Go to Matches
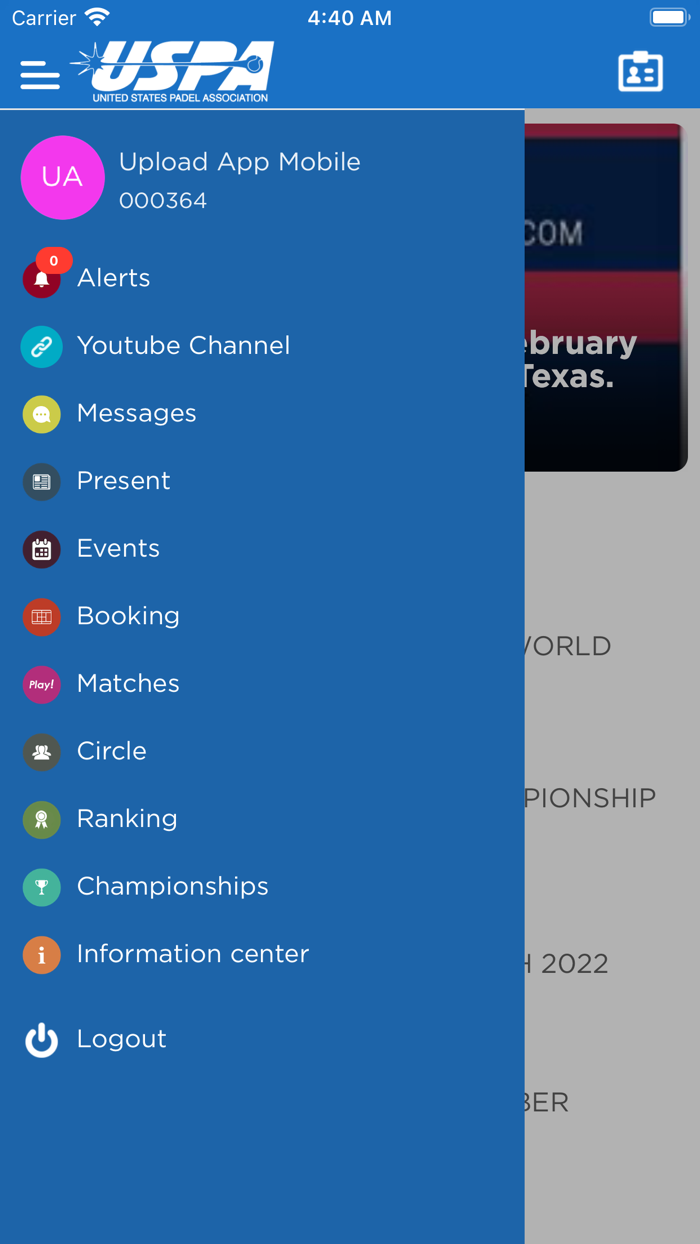The height and width of the screenshot is (1244, 700). 128,684
